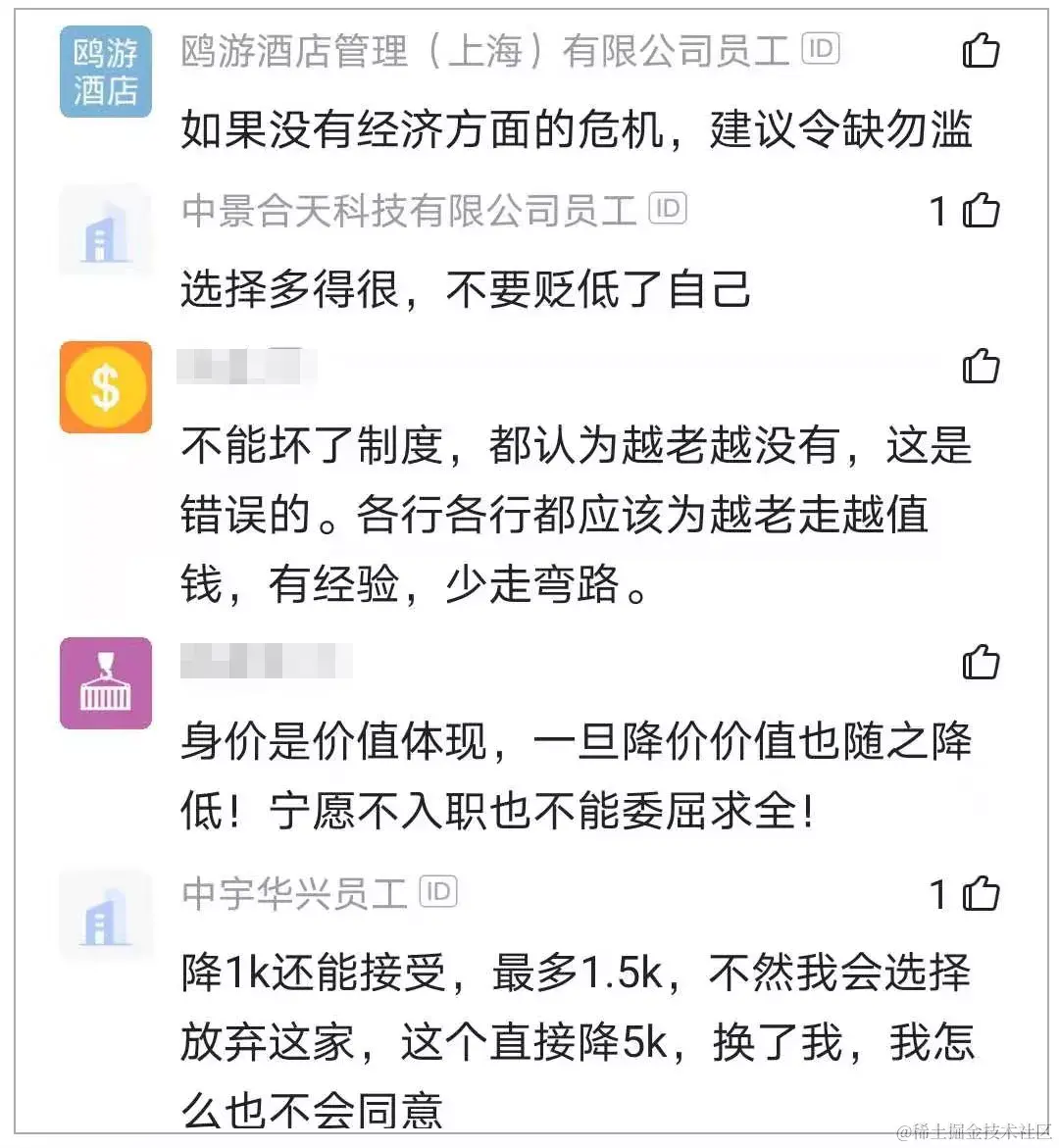The image size is (1059, 1148).
Task: Like the comment starting with 不能坏了制度
Action: tap(980, 367)
